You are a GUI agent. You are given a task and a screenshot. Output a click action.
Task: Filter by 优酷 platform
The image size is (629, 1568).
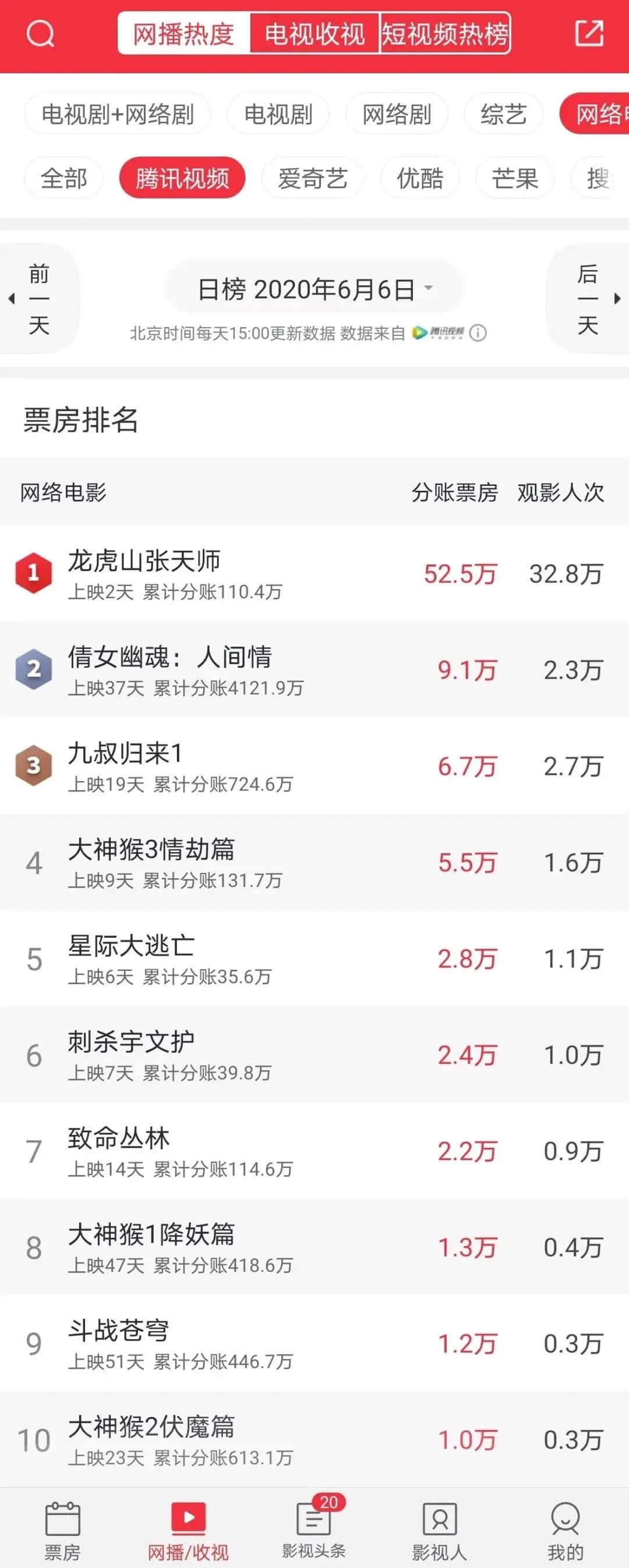pos(419,178)
